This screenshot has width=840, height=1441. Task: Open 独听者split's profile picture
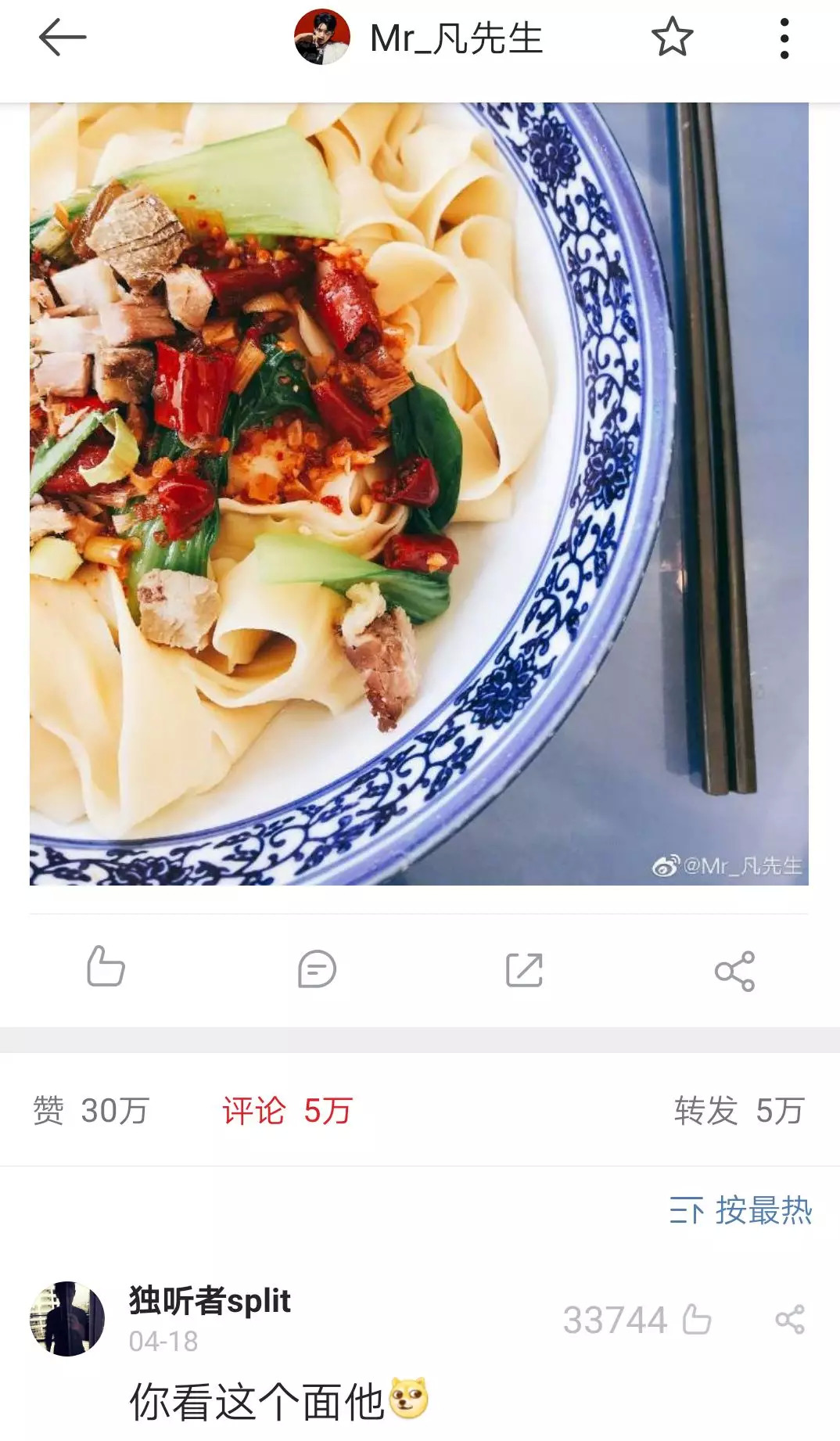pos(67,1319)
